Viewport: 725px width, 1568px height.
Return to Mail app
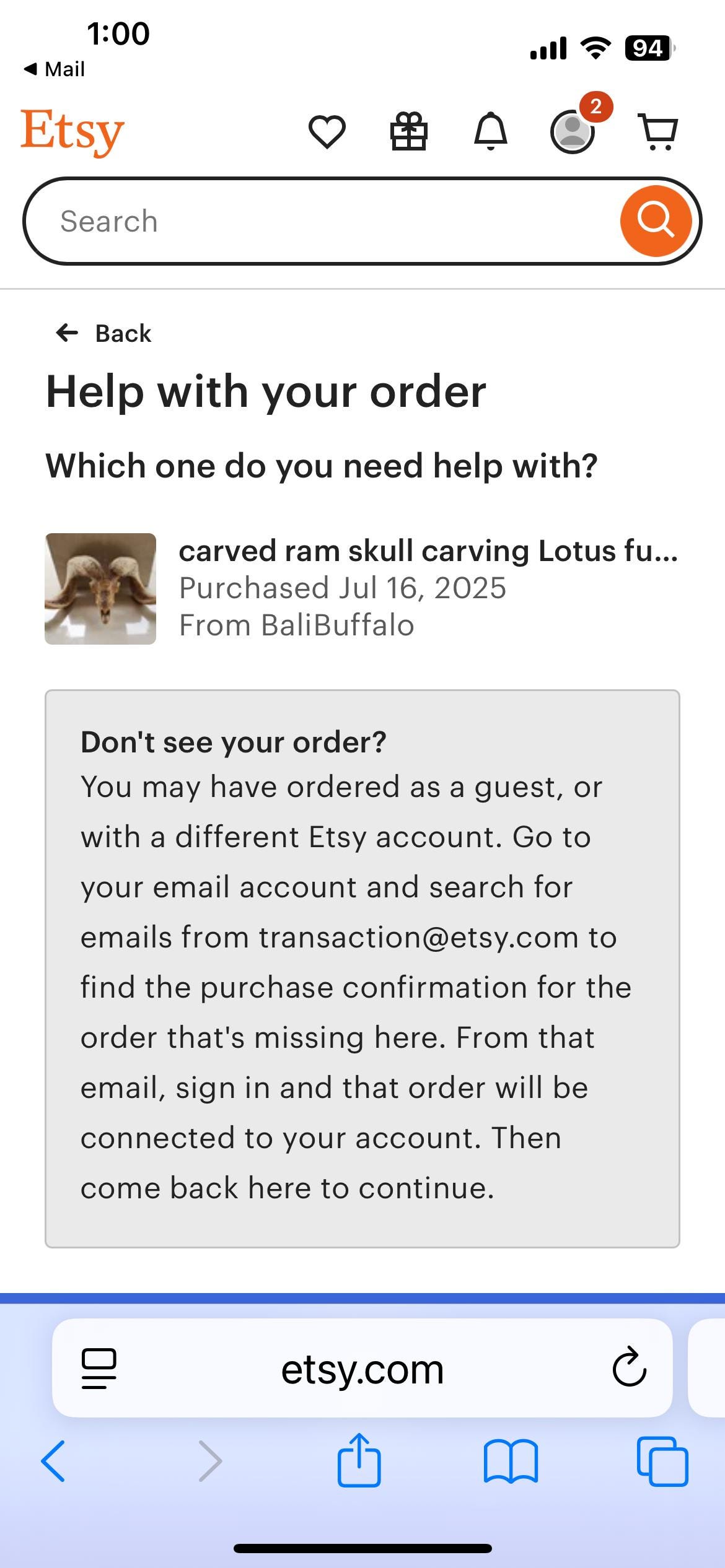55,69
